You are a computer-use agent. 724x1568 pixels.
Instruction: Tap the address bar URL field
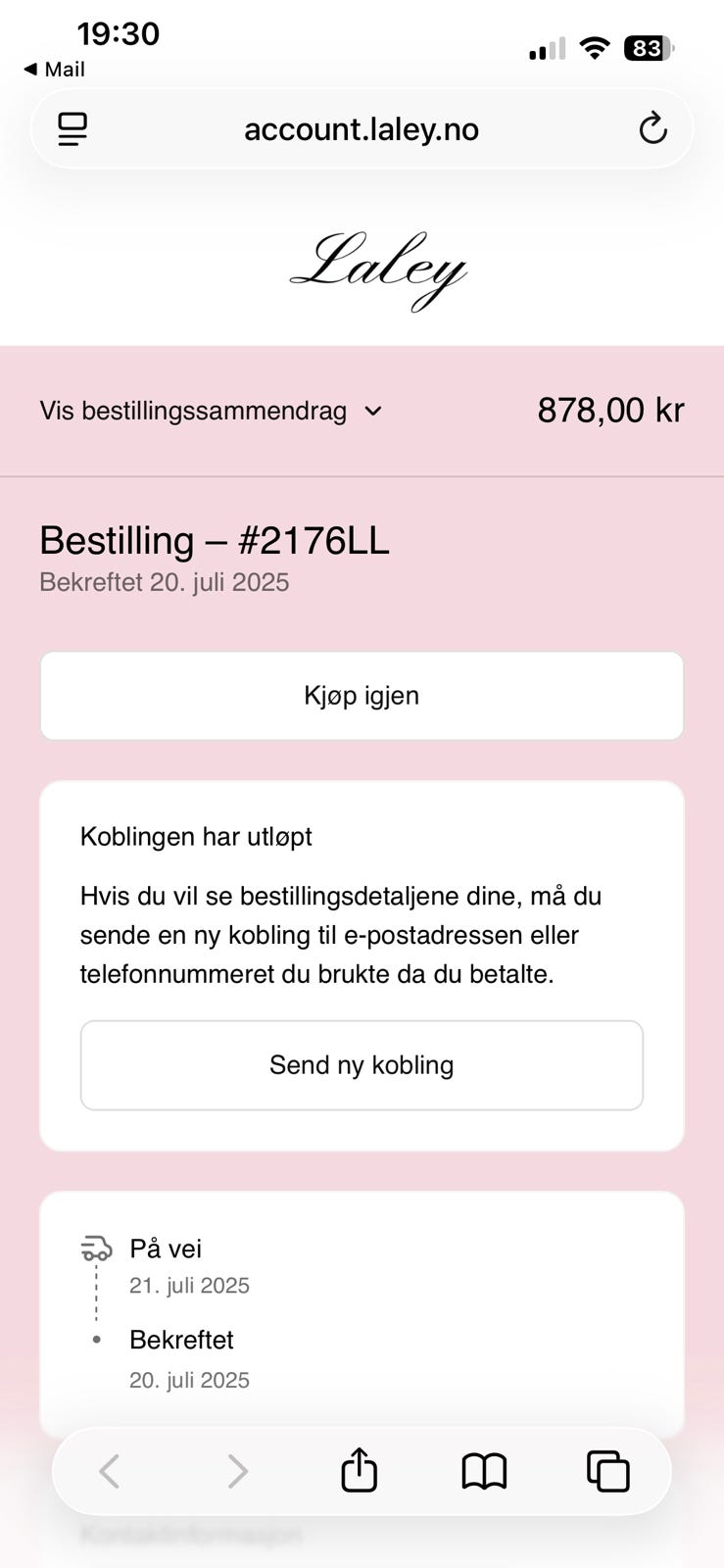coord(362,128)
